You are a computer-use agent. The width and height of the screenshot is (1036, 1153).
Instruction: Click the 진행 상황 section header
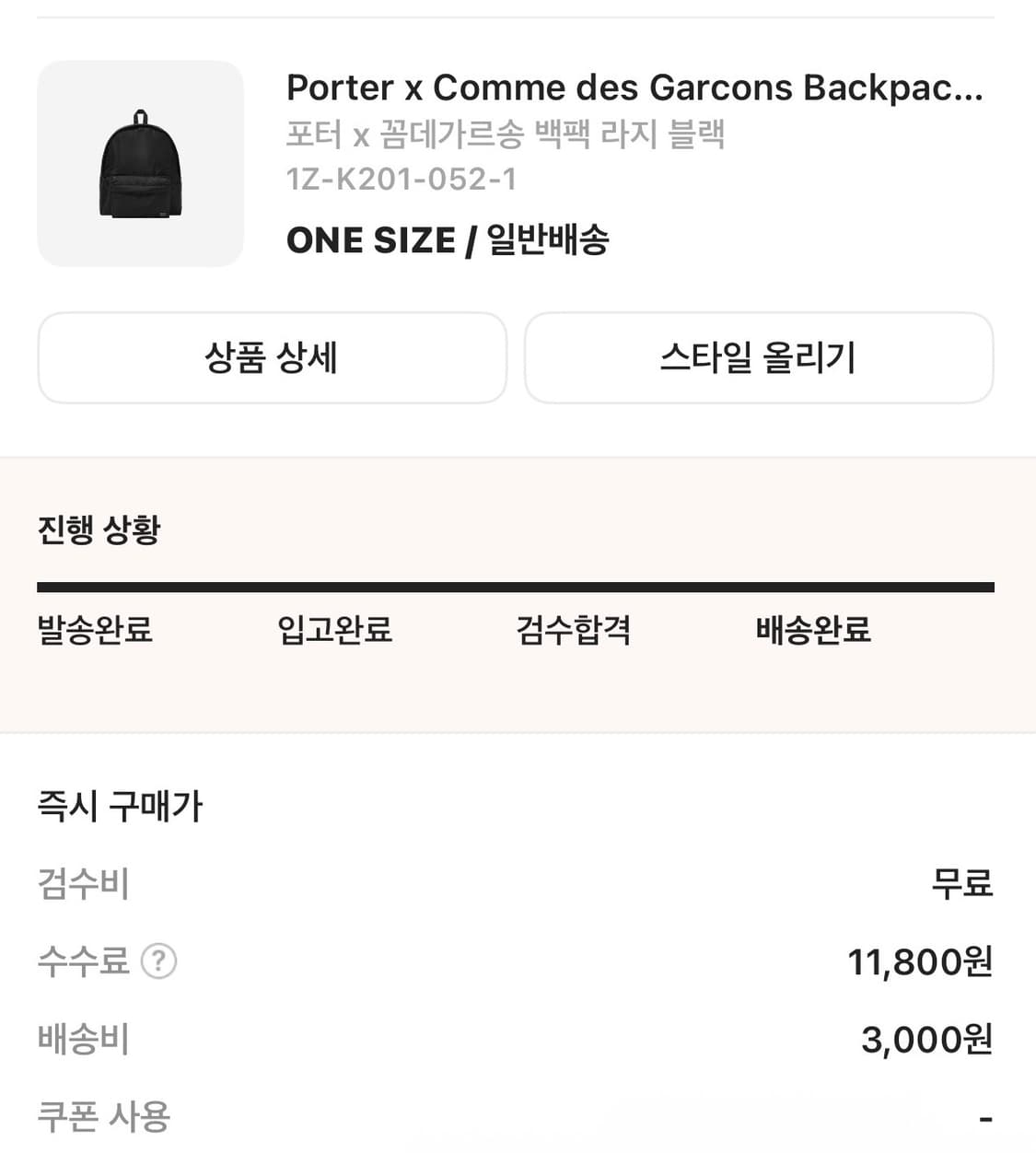(x=96, y=530)
